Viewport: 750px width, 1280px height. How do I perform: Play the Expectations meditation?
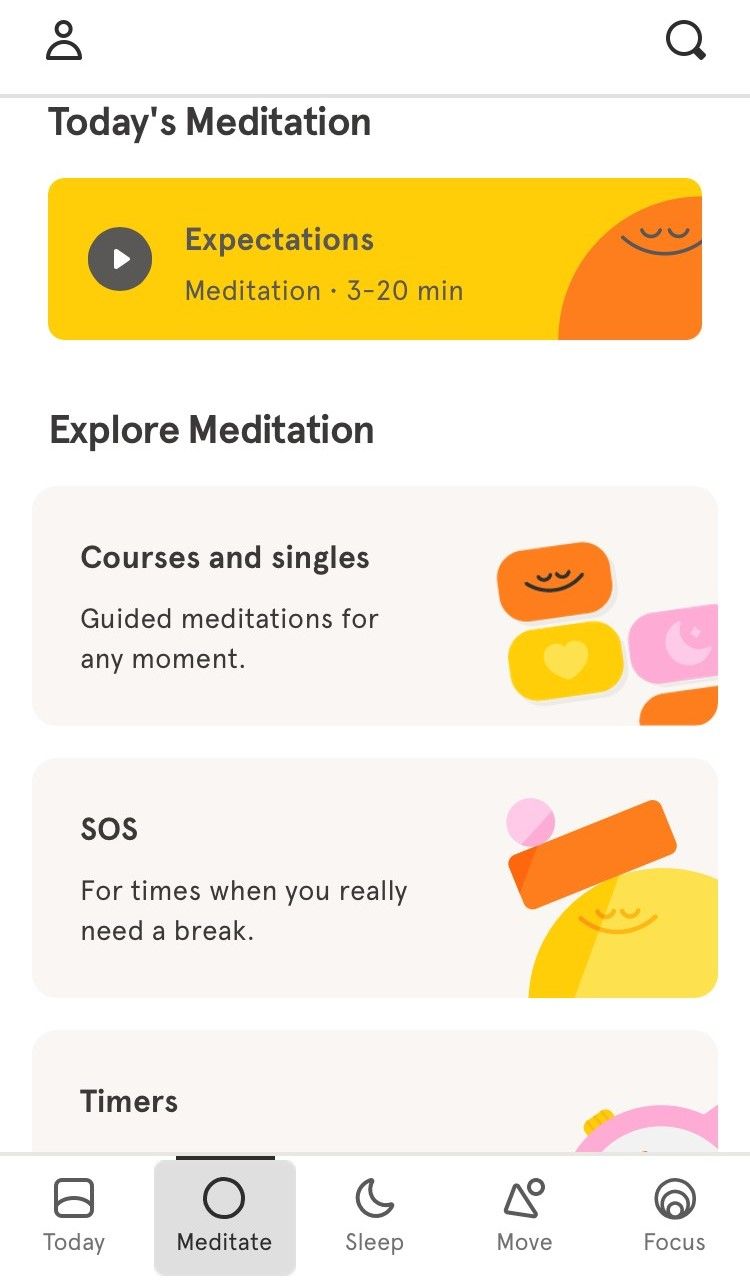pos(120,258)
